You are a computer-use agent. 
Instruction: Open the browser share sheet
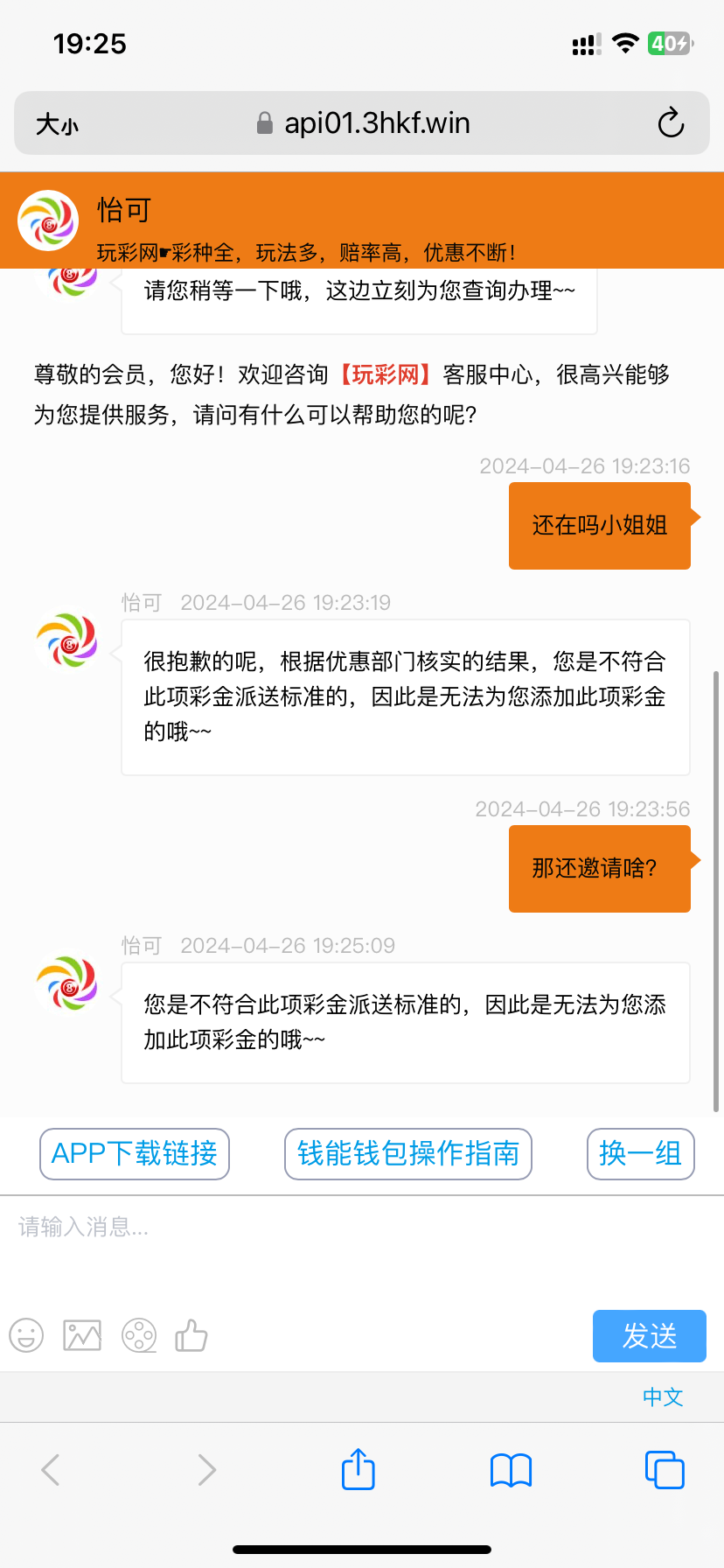coord(359,1470)
